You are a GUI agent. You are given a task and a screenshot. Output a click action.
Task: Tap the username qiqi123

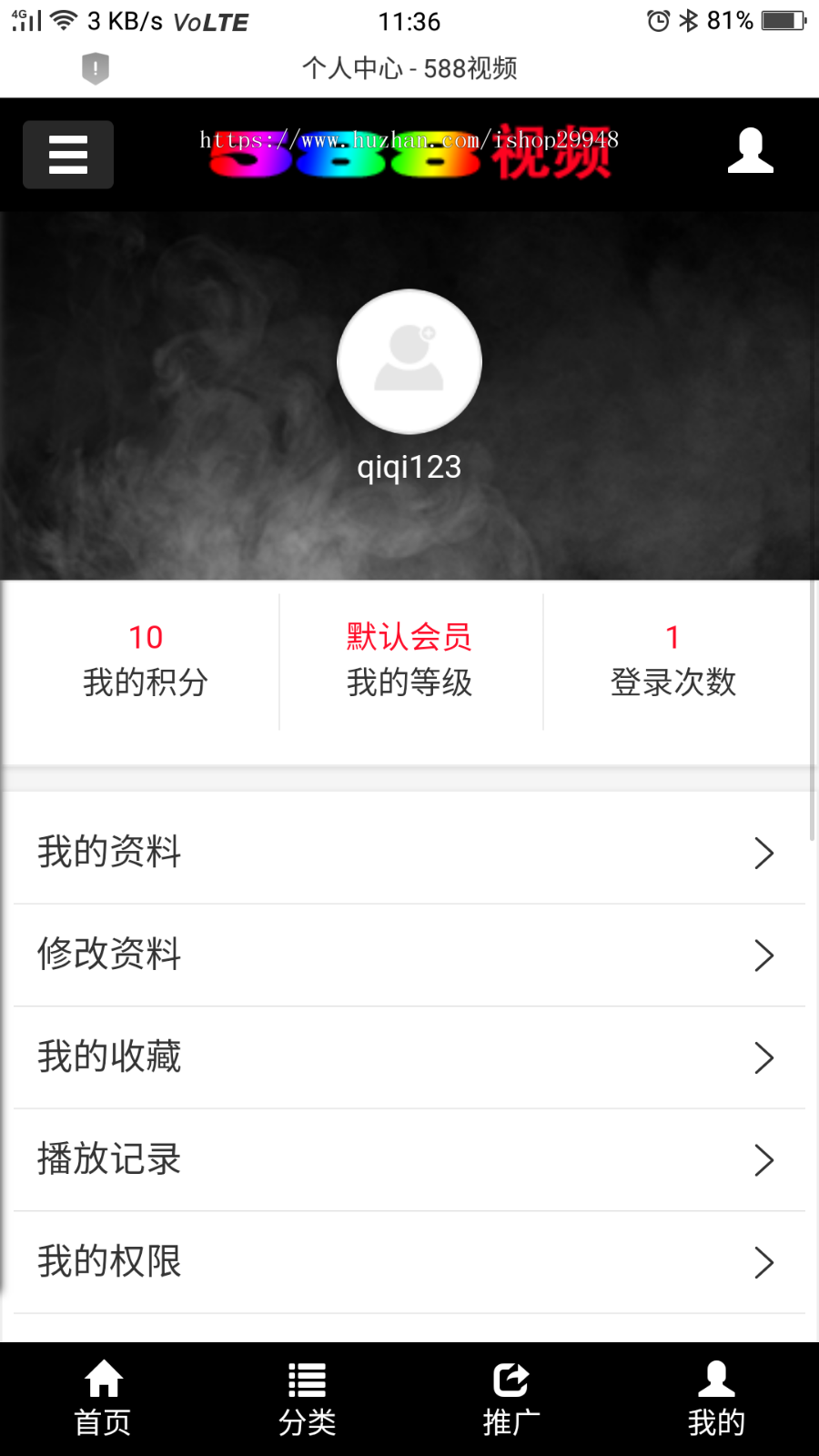tap(409, 467)
